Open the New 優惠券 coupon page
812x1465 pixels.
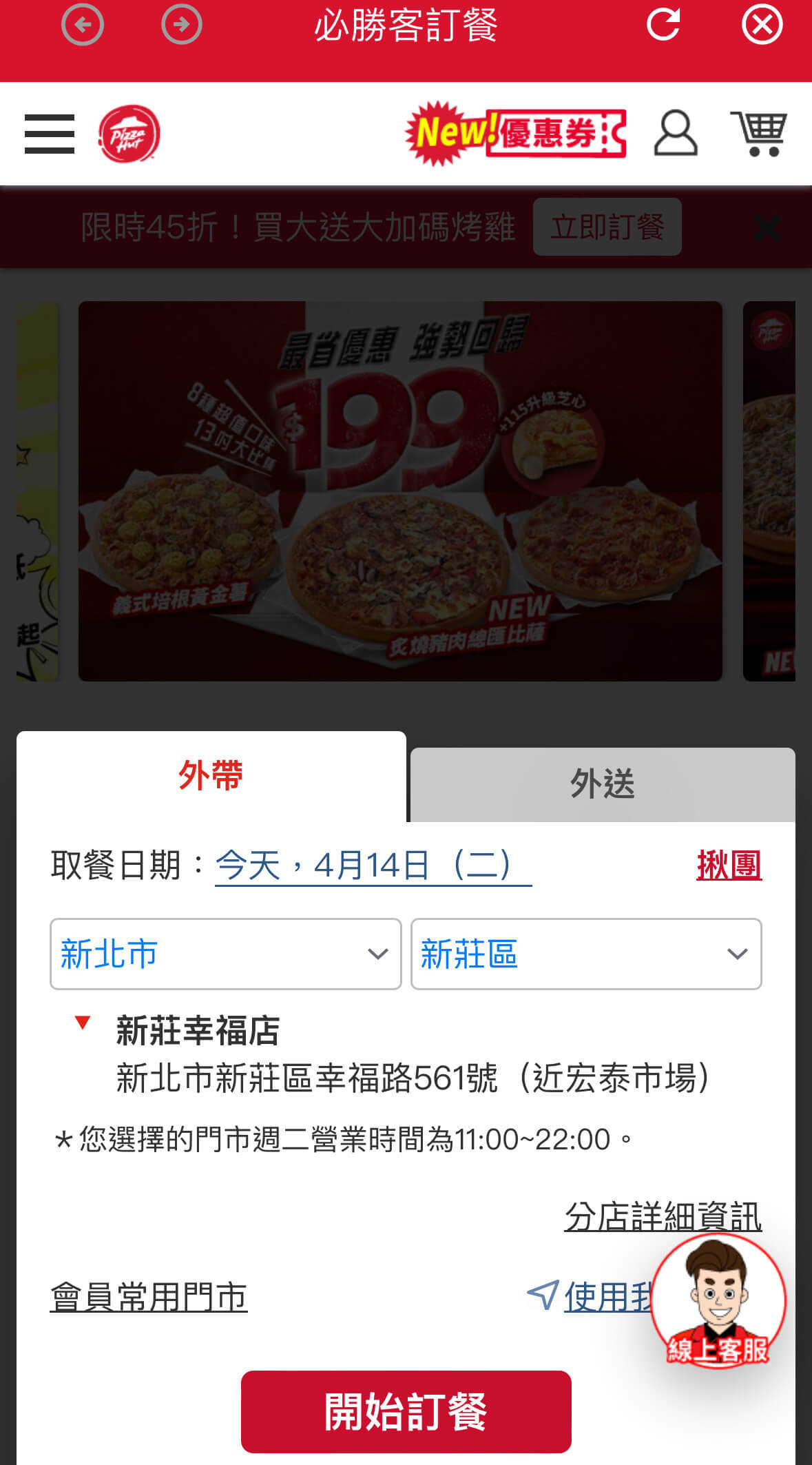pyautogui.click(x=515, y=132)
